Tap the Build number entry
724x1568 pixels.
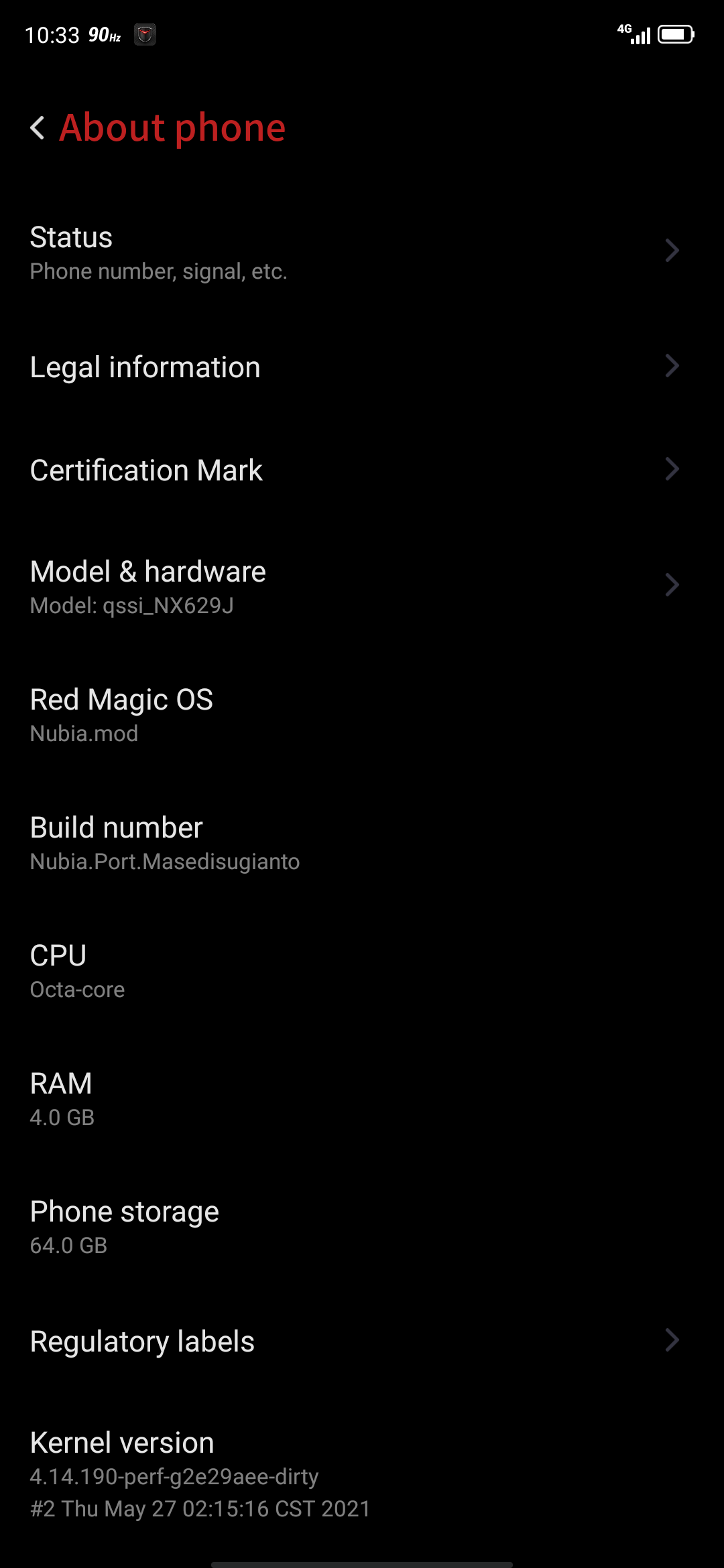(362, 842)
